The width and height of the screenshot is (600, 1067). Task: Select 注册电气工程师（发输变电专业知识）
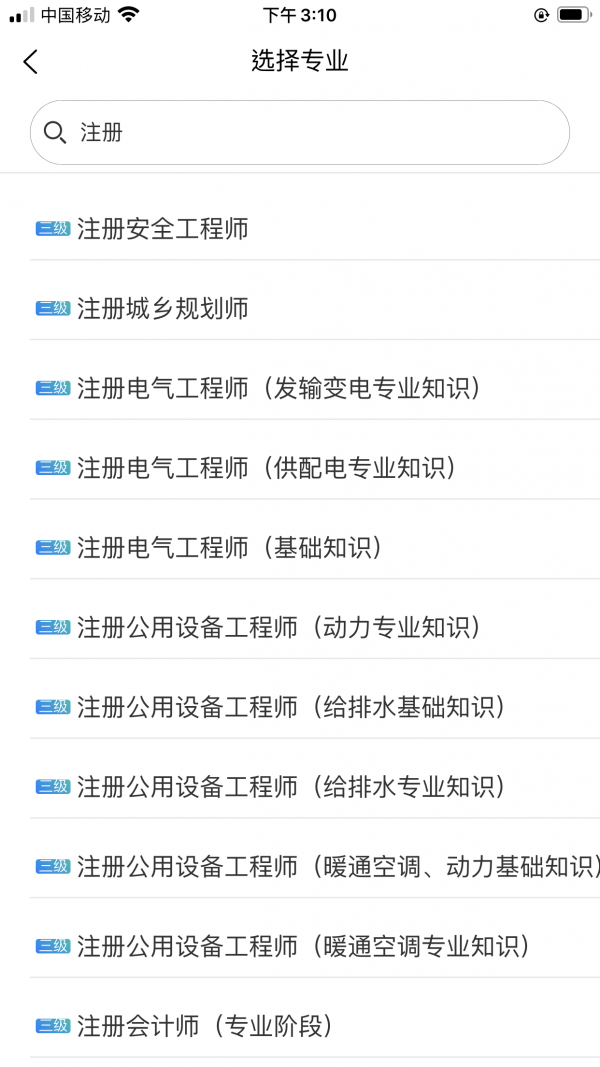[279, 388]
